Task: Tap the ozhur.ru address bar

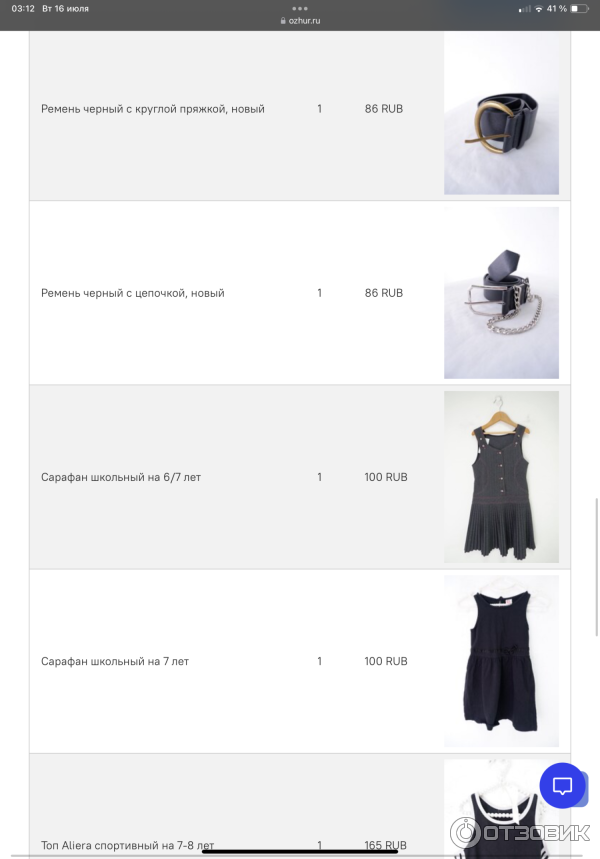Action: point(300,21)
